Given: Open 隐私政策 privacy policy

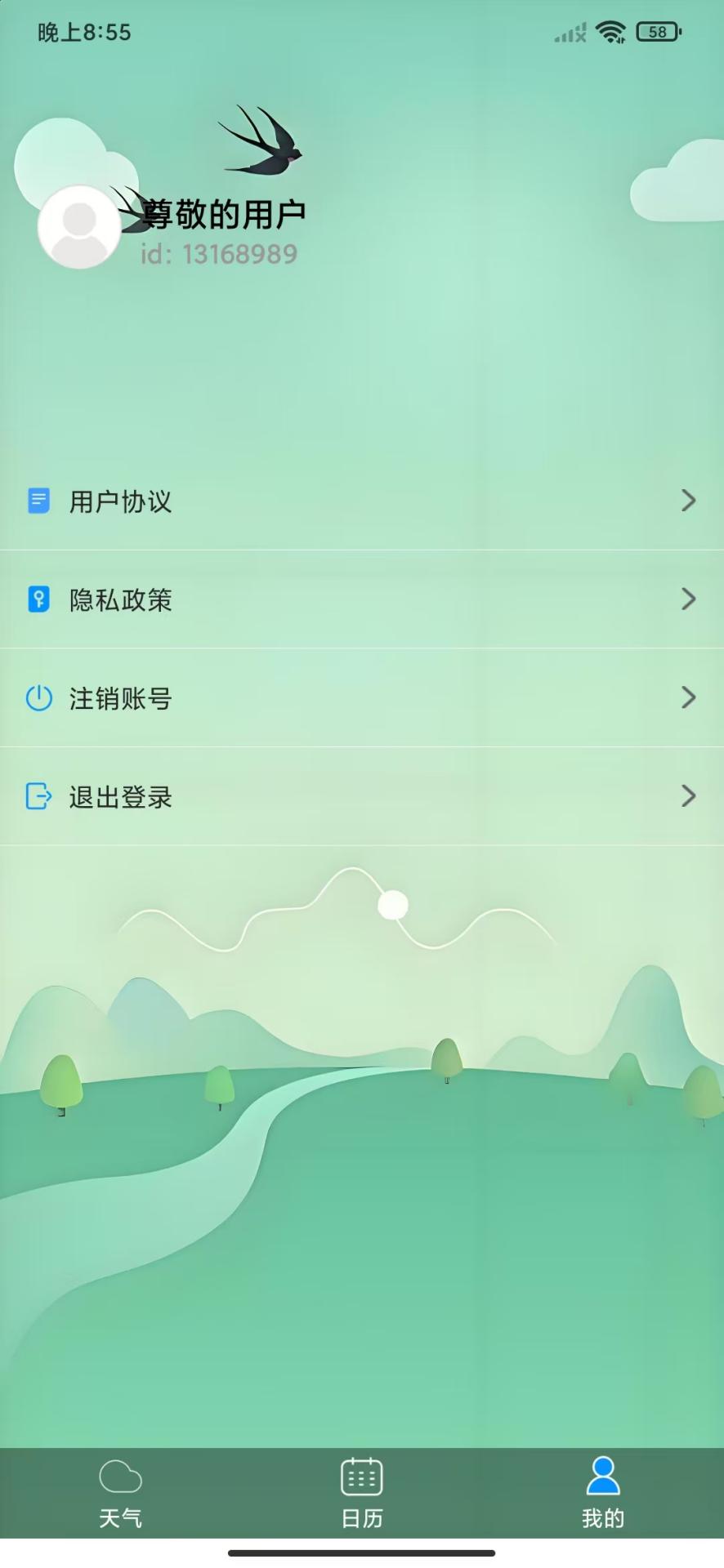Looking at the screenshot, I should pos(121,599).
